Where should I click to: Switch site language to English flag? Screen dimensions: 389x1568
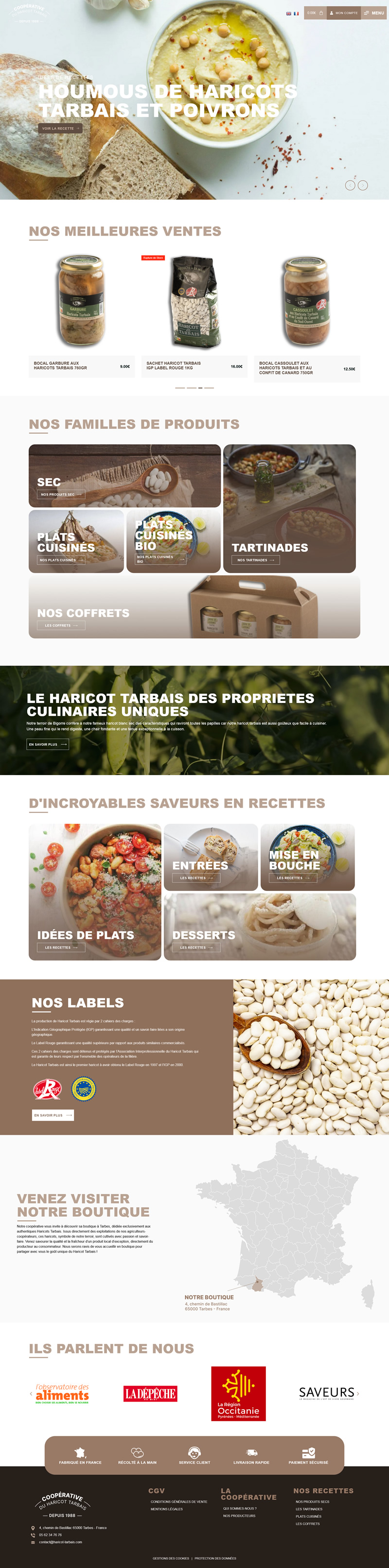click(x=289, y=14)
